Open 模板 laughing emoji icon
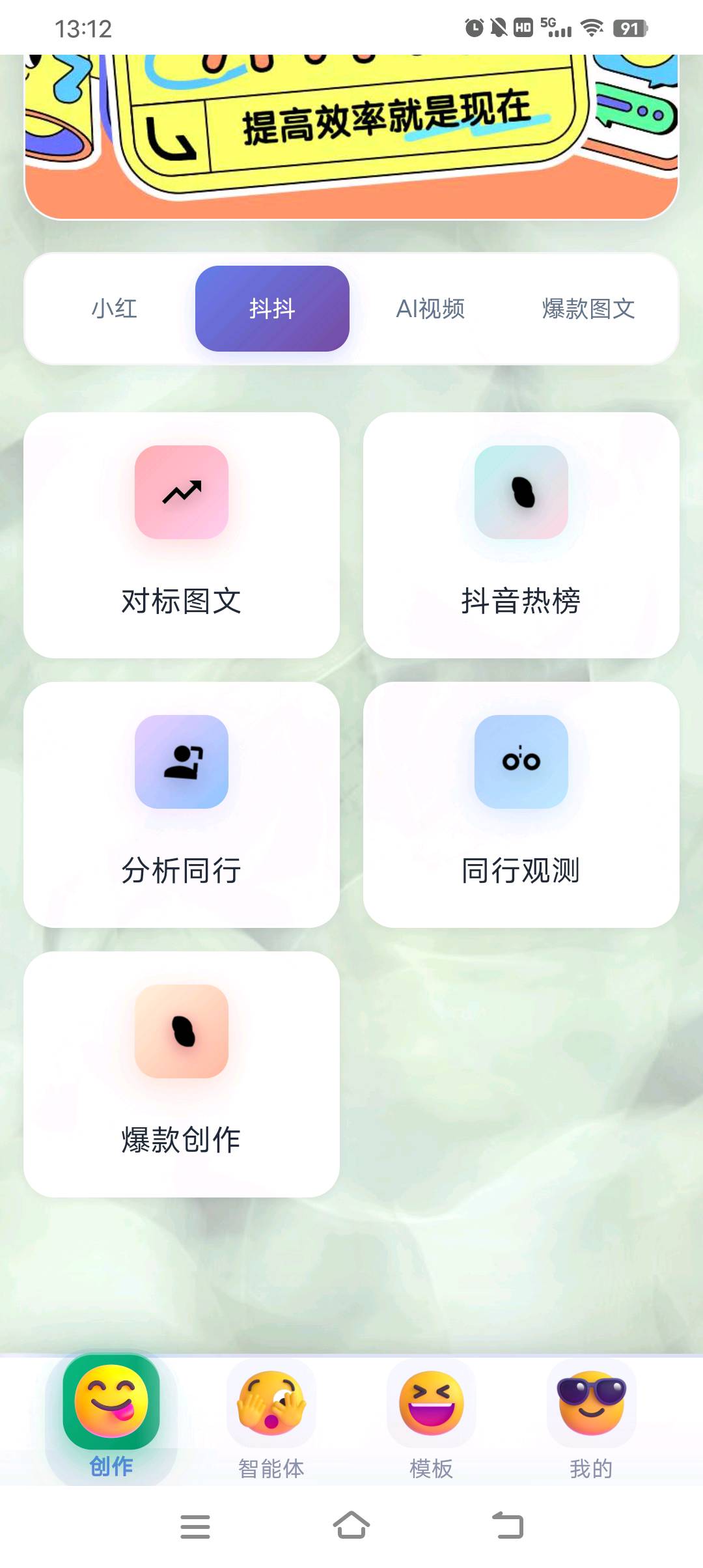This screenshot has height=1568, width=703. (431, 1403)
